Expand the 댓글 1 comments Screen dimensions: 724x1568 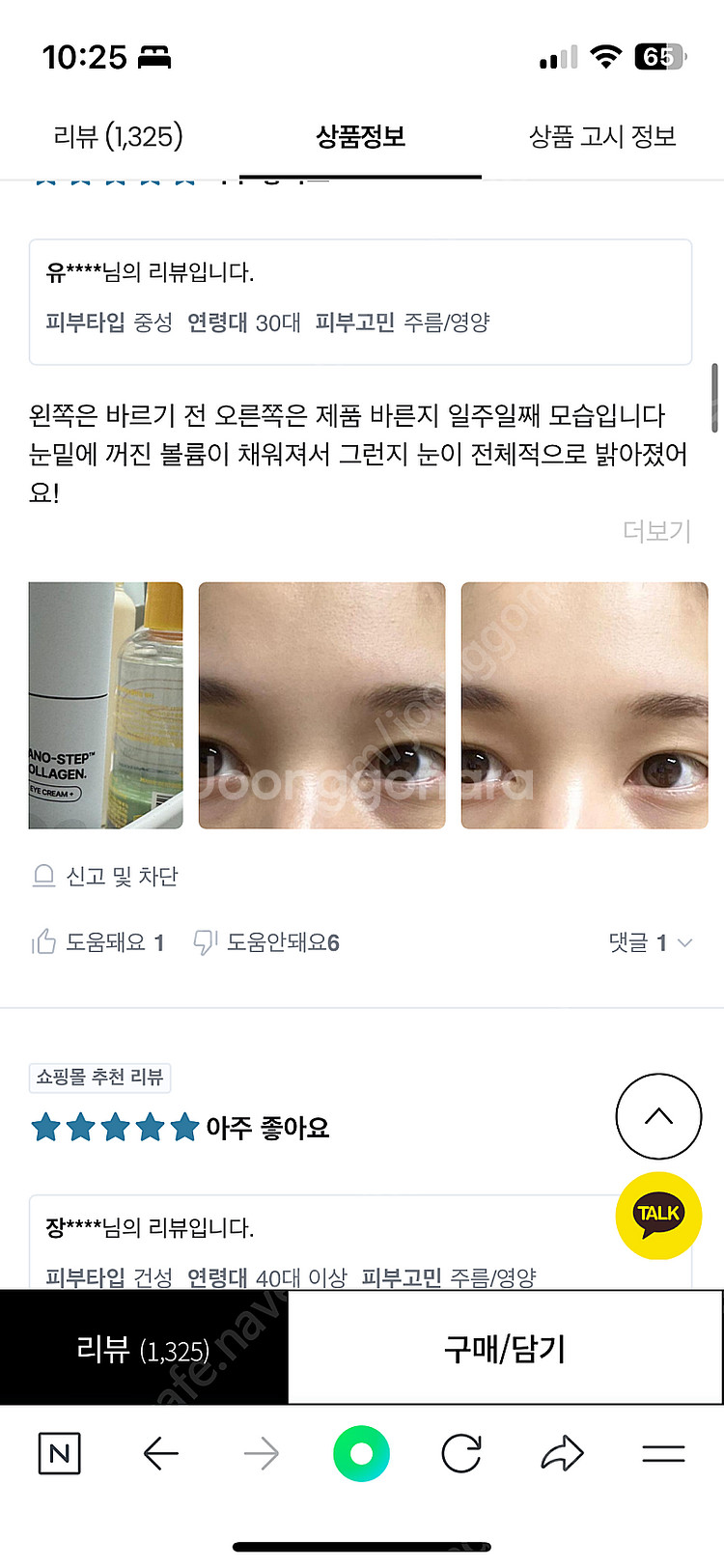point(650,942)
